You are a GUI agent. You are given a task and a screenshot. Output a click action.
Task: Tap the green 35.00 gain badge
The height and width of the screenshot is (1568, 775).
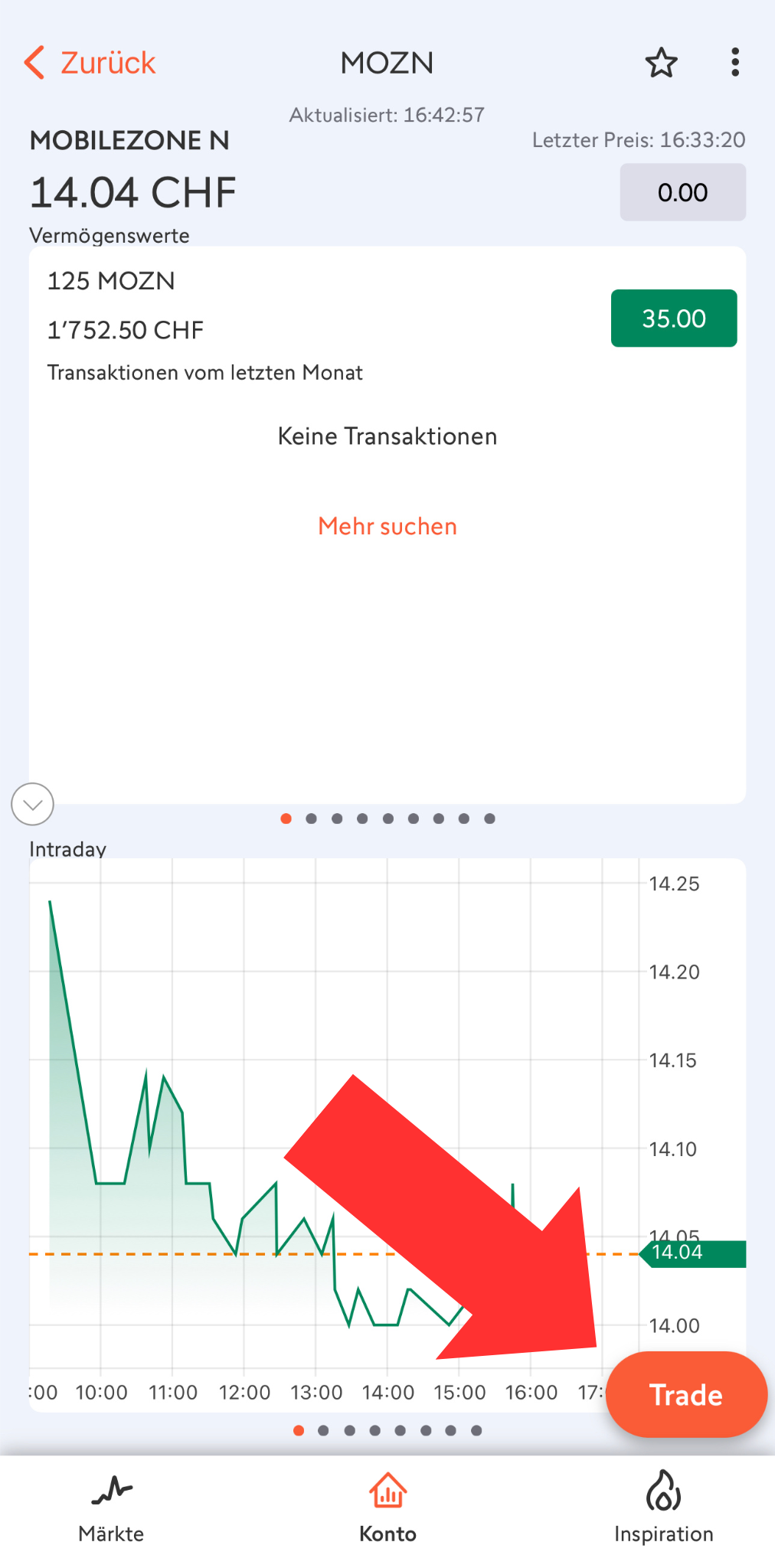pos(673,318)
